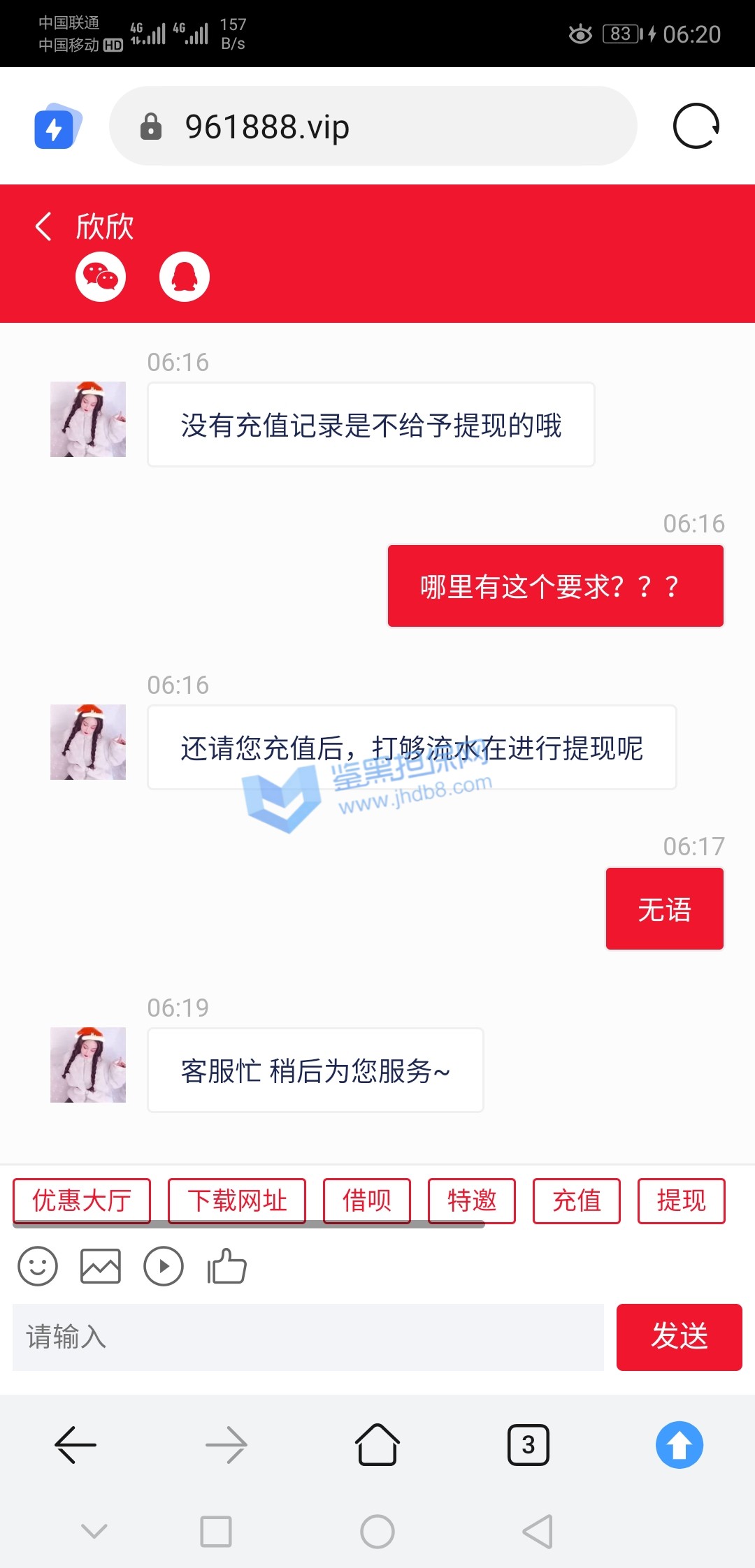
Task: Open the system recent apps view
Action: pyautogui.click(x=216, y=1532)
